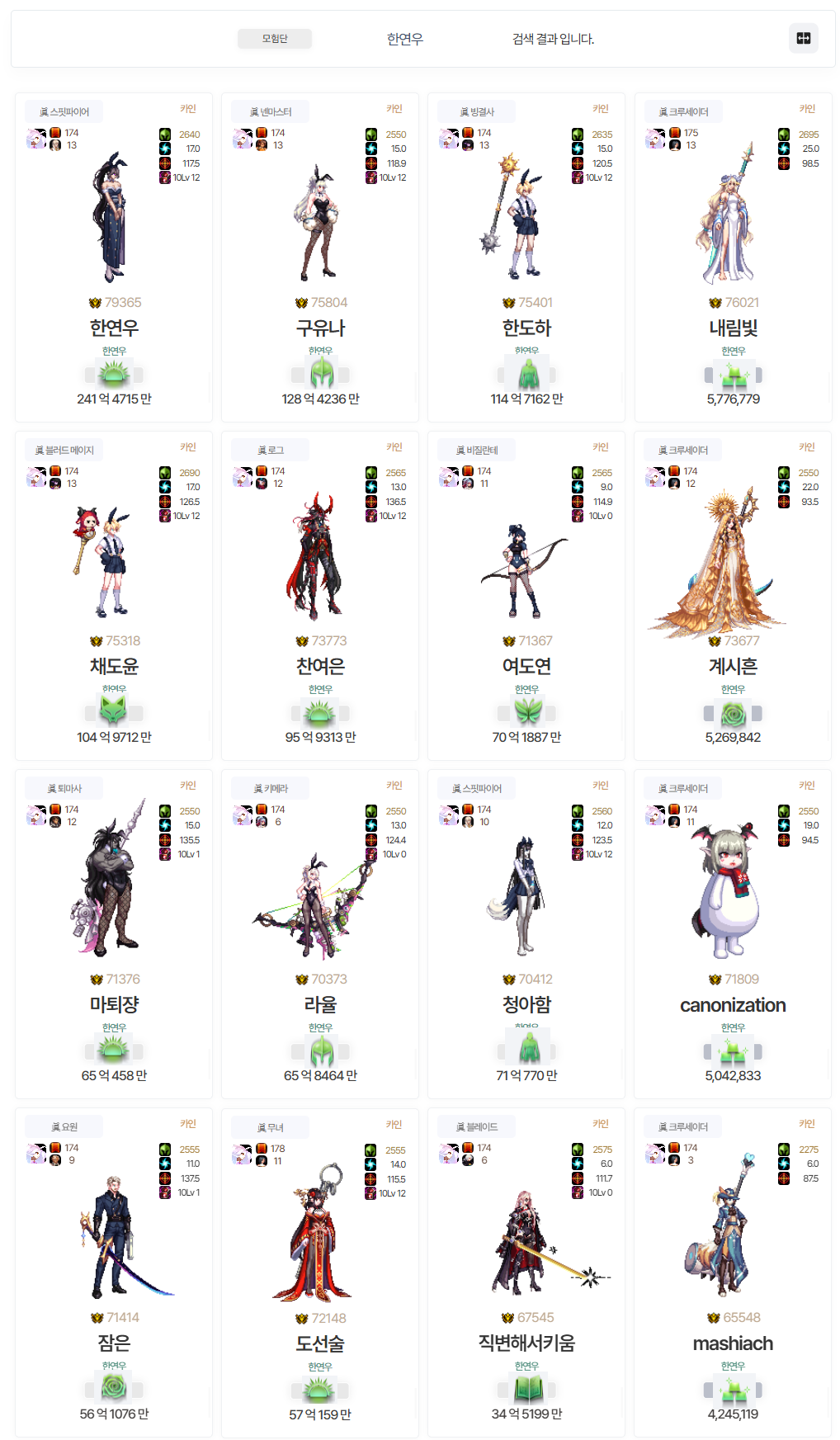The height and width of the screenshot is (1440, 840).
Task: Open character card 채도윤
Action: pos(114,596)
